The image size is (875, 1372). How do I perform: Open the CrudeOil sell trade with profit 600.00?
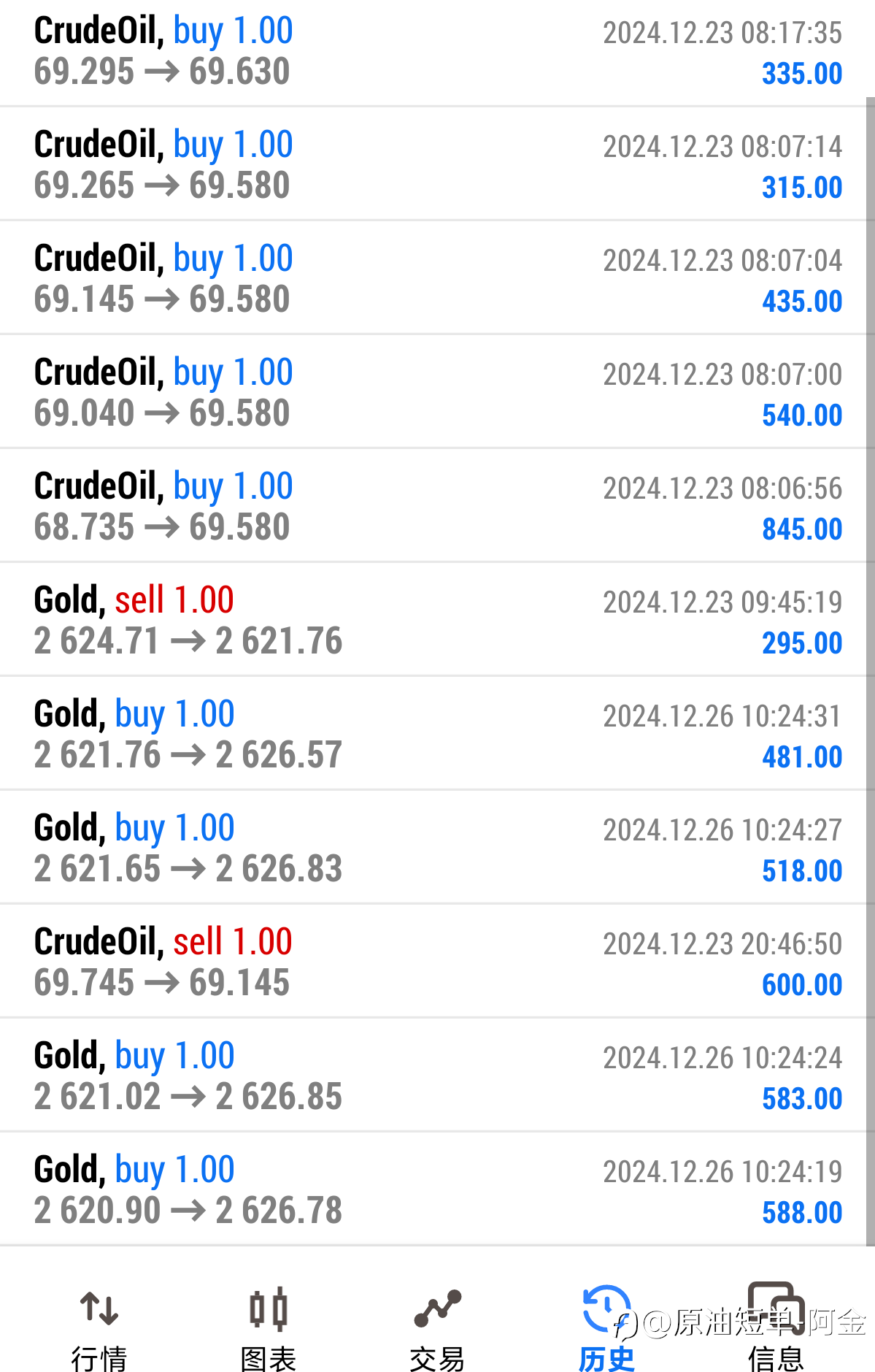[x=437, y=962]
